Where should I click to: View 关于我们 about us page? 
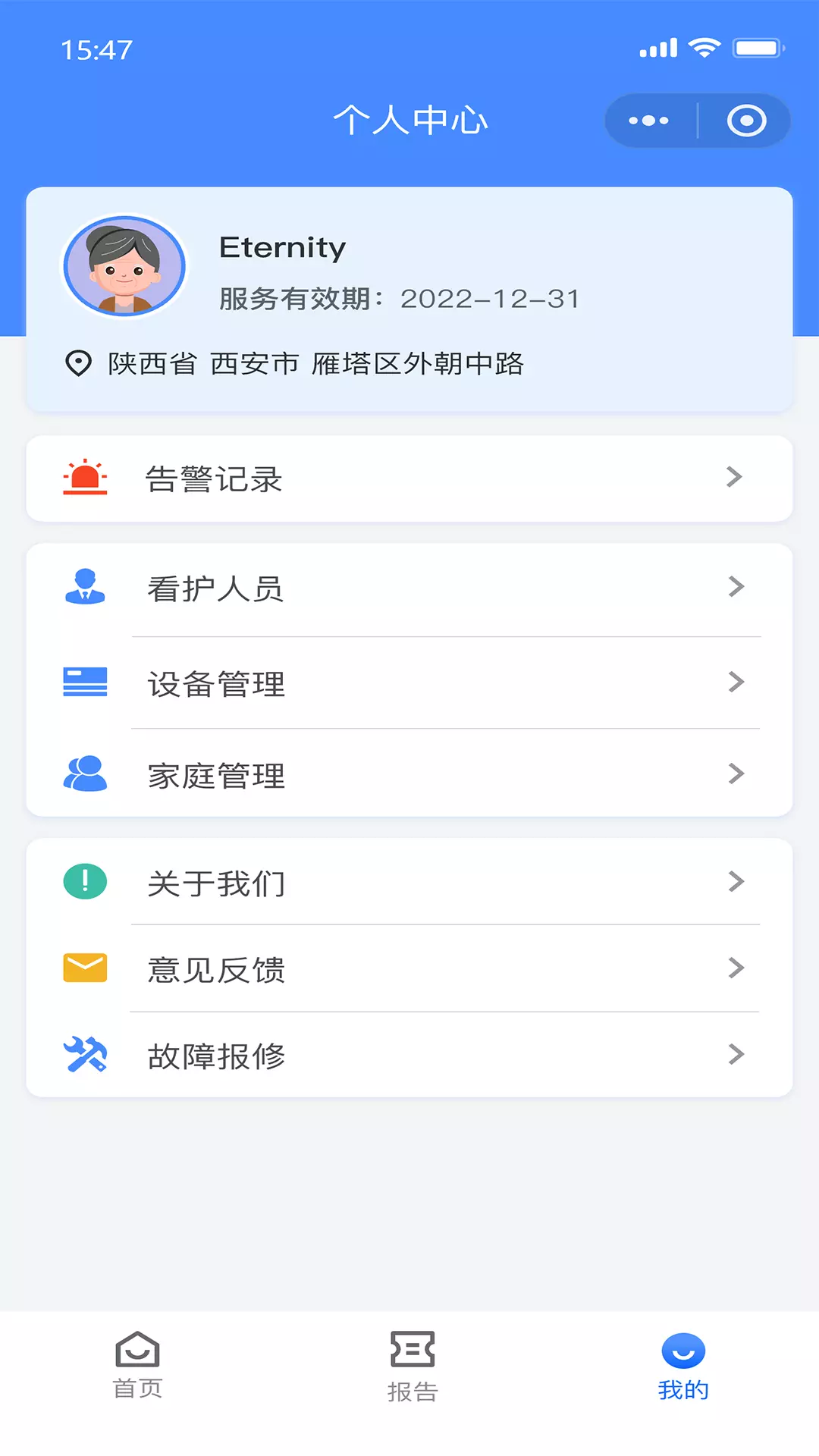click(x=409, y=882)
